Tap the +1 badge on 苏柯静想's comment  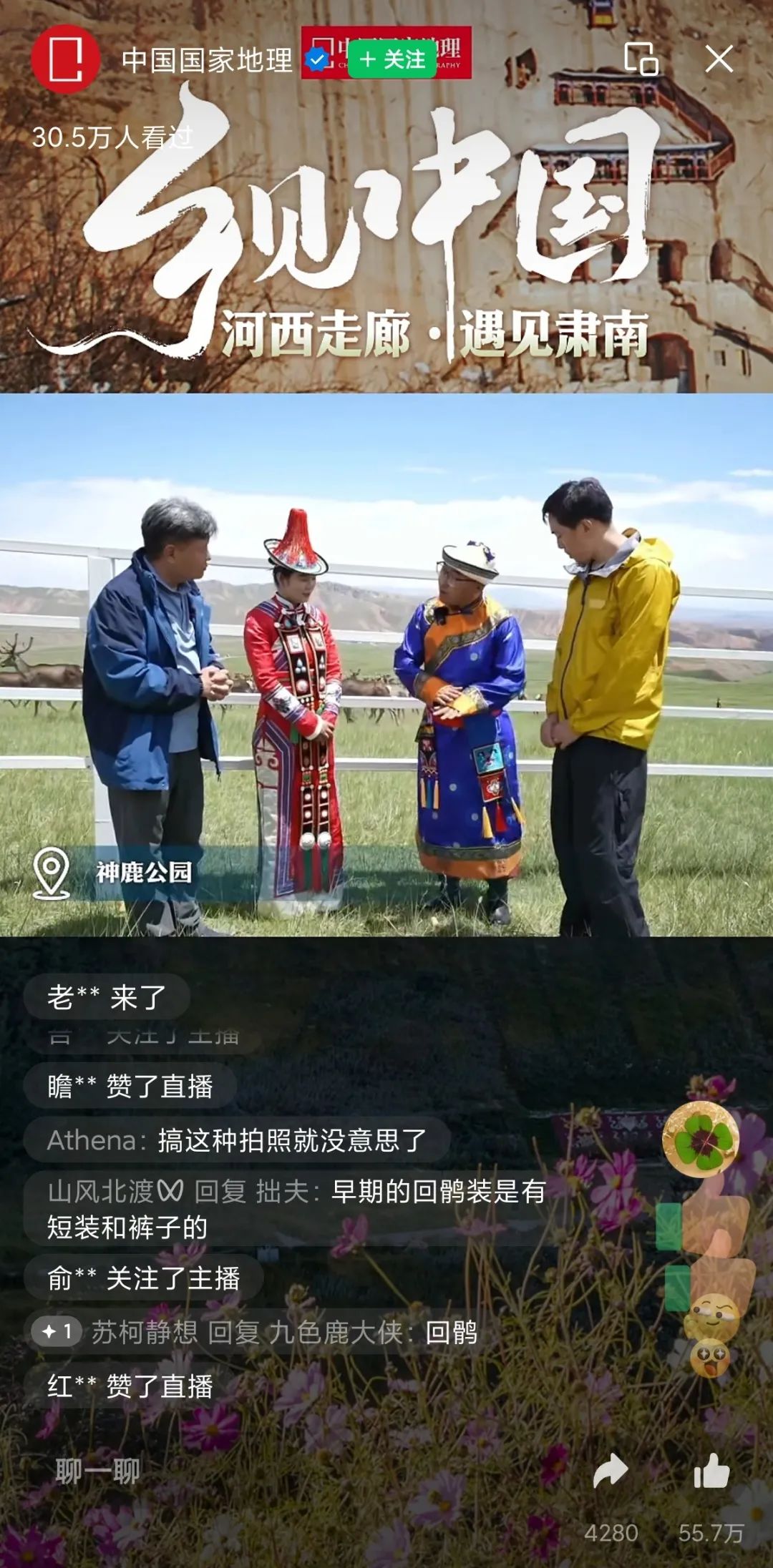pyautogui.click(x=57, y=1331)
